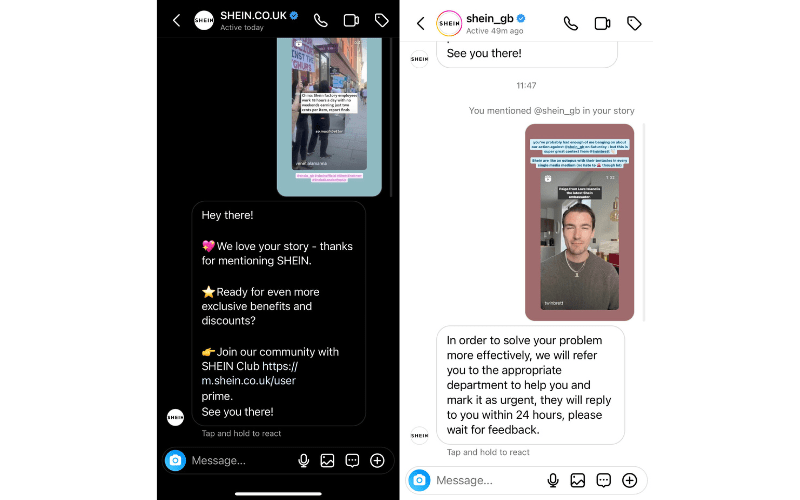800x500 pixels.
Task: Tap the plus icon in SHEIN.CO.UK chat
Action: pyautogui.click(x=377, y=460)
